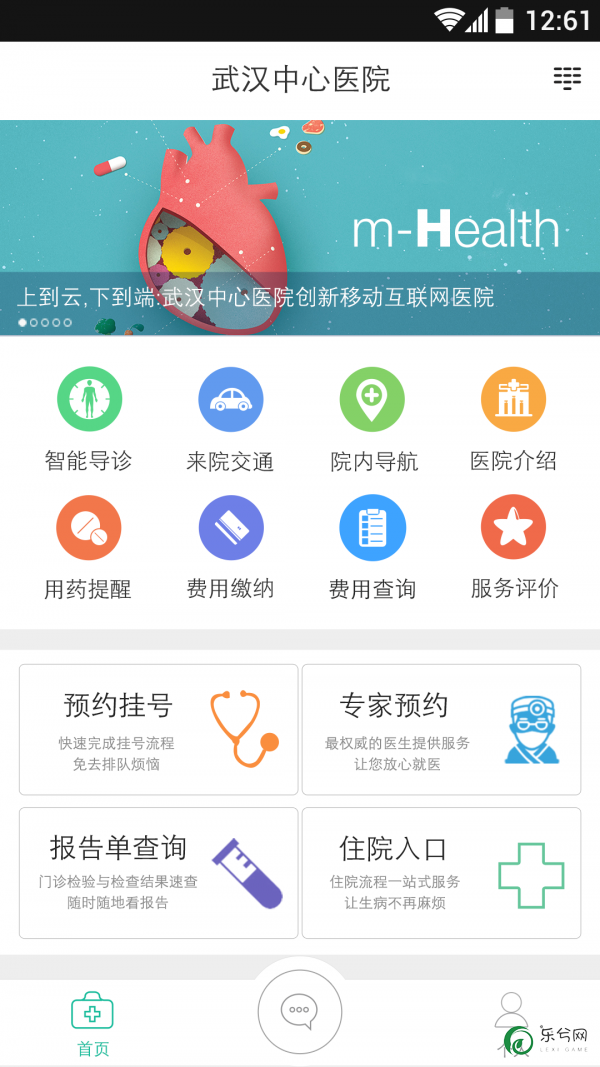The height and width of the screenshot is (1067, 600).
Task: Switch to the 首页 home tab
Action: pos(93,1024)
